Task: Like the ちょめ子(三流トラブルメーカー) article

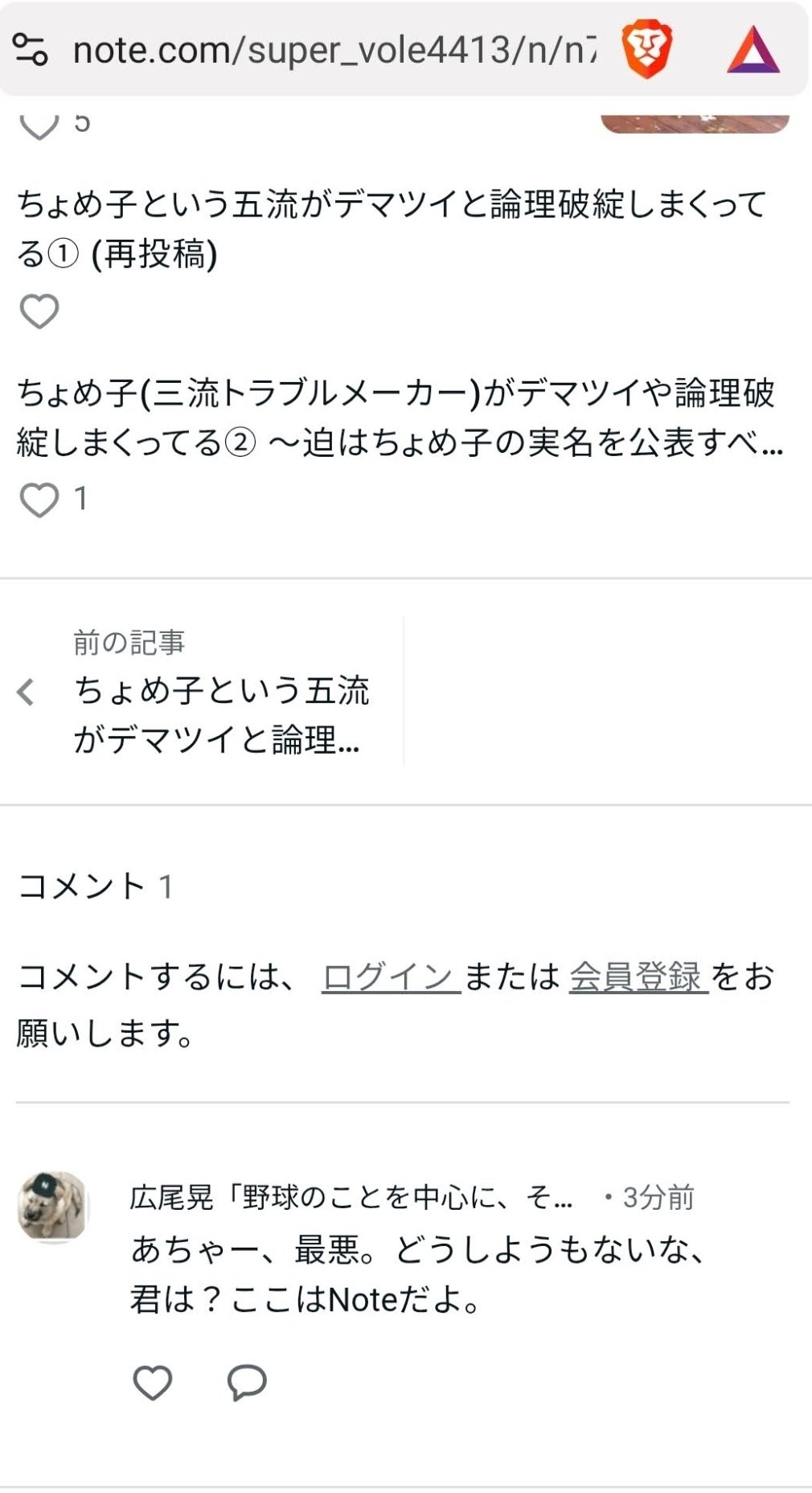Action: (x=39, y=500)
